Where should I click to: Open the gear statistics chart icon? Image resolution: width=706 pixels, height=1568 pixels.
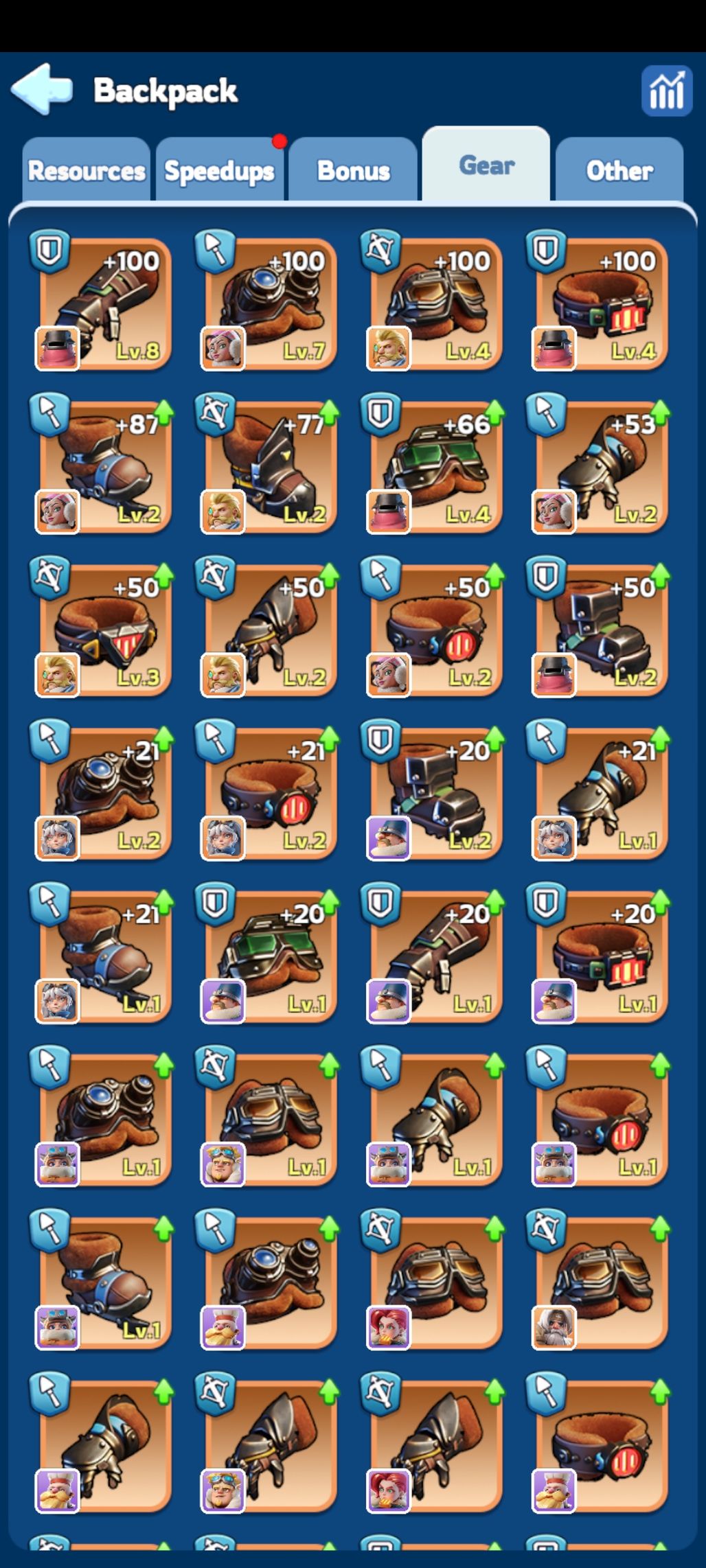point(666,91)
